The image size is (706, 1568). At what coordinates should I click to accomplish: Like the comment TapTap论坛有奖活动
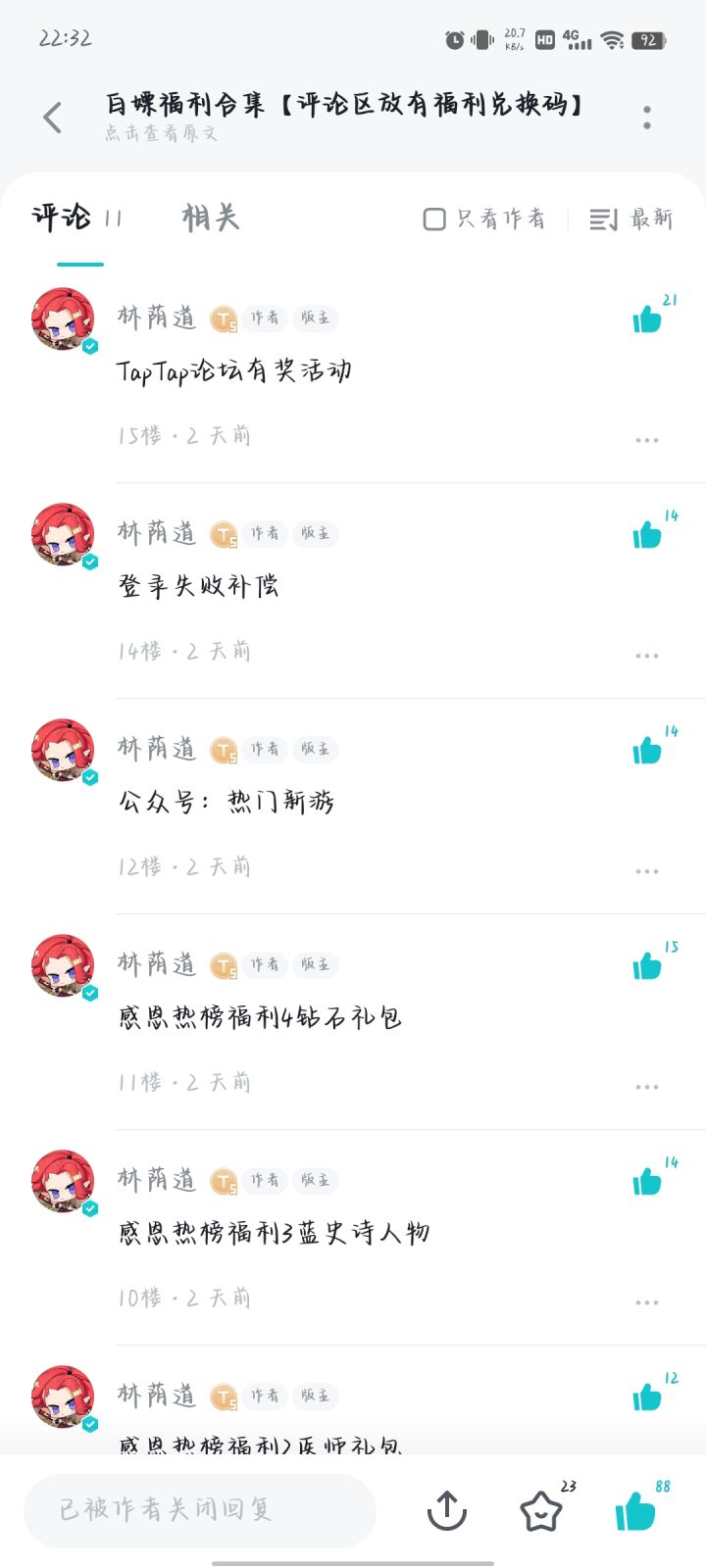click(x=647, y=319)
